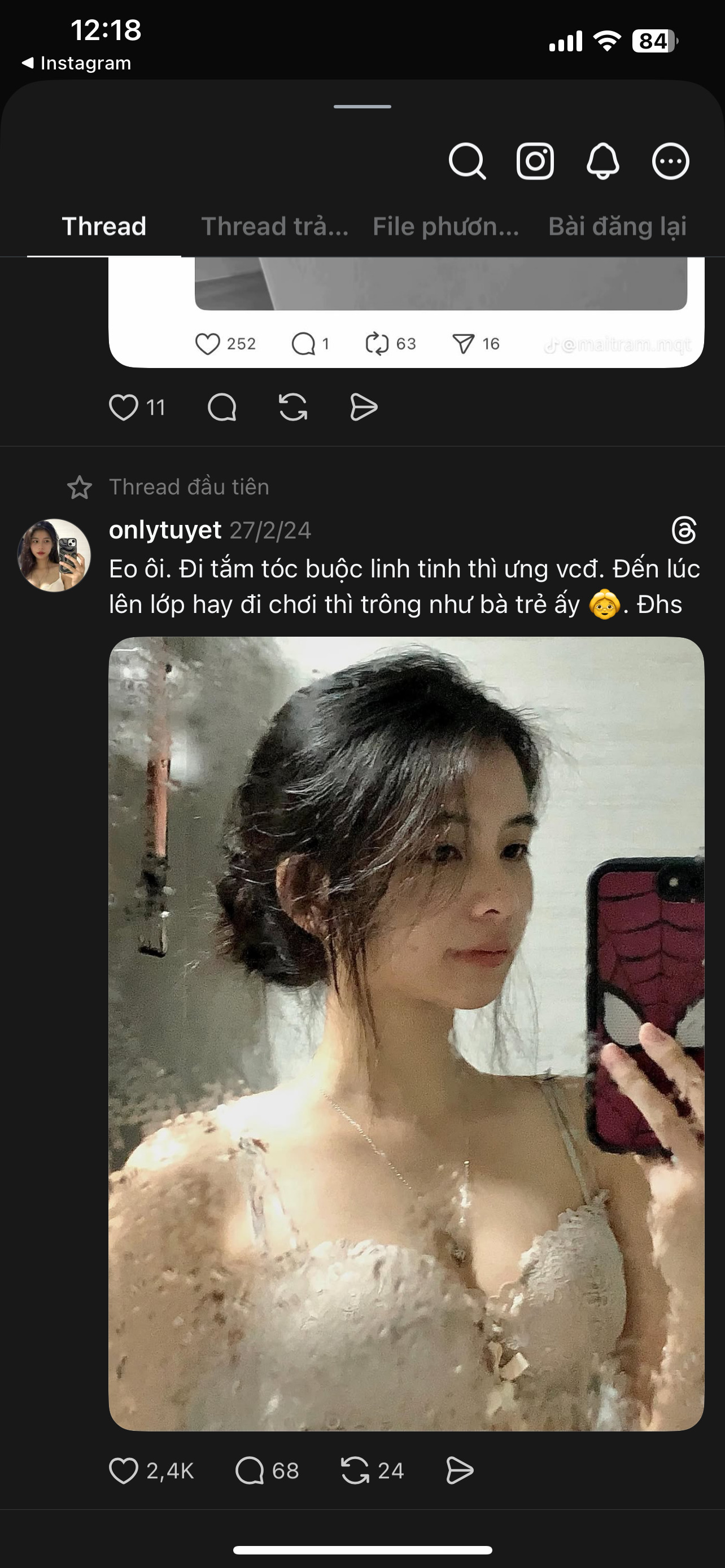The width and height of the screenshot is (725, 1568).
Task: Open the Threads icon on onlytuyet's post
Action: coord(684,530)
